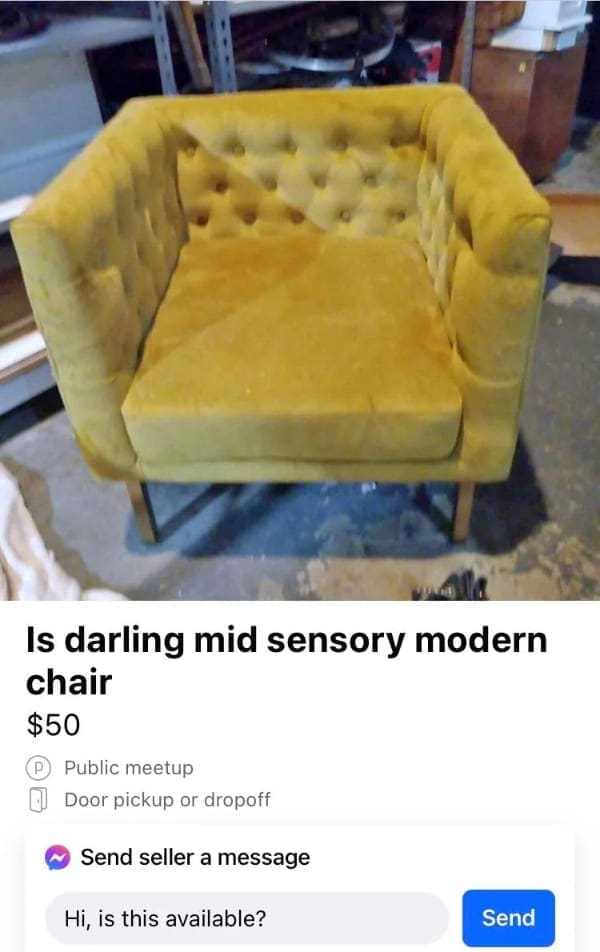This screenshot has width=600, height=952.
Task: Edit the 'Hi, is this available?' message field
Action: 247,917
